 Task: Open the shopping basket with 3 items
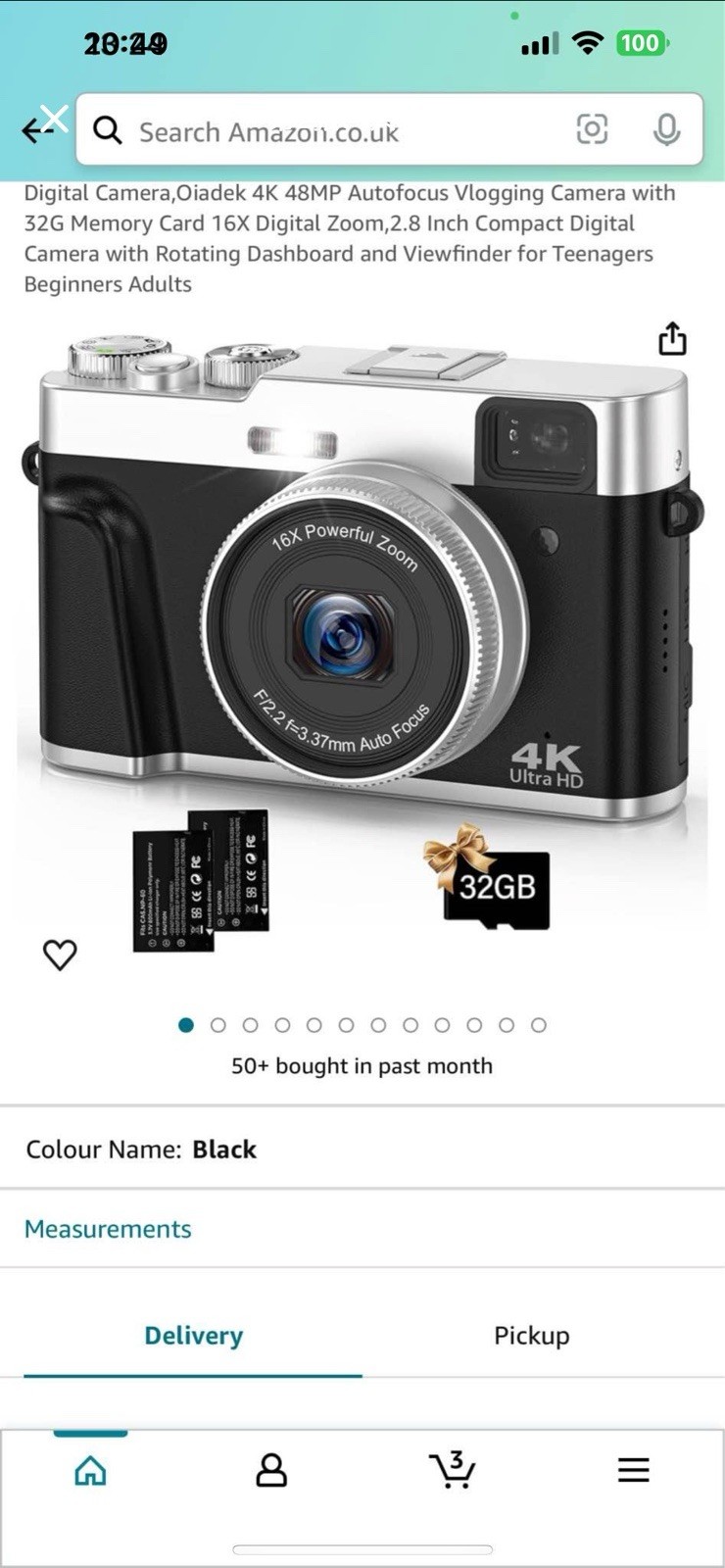pyautogui.click(x=453, y=1470)
